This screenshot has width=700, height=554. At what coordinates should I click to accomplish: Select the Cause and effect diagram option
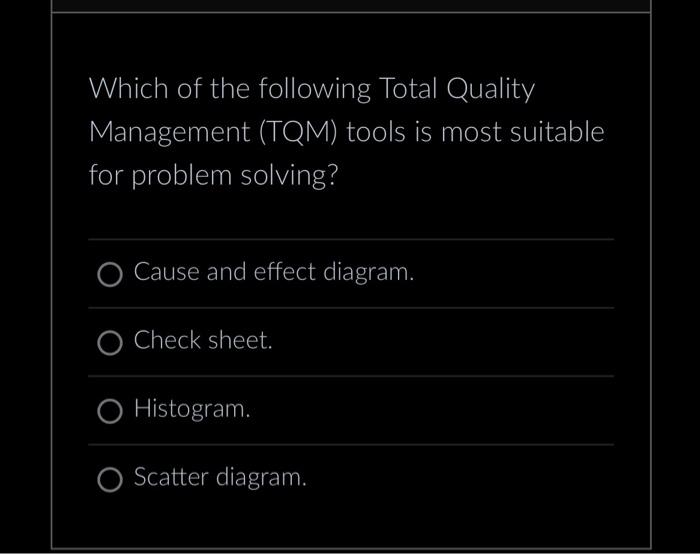click(x=111, y=274)
